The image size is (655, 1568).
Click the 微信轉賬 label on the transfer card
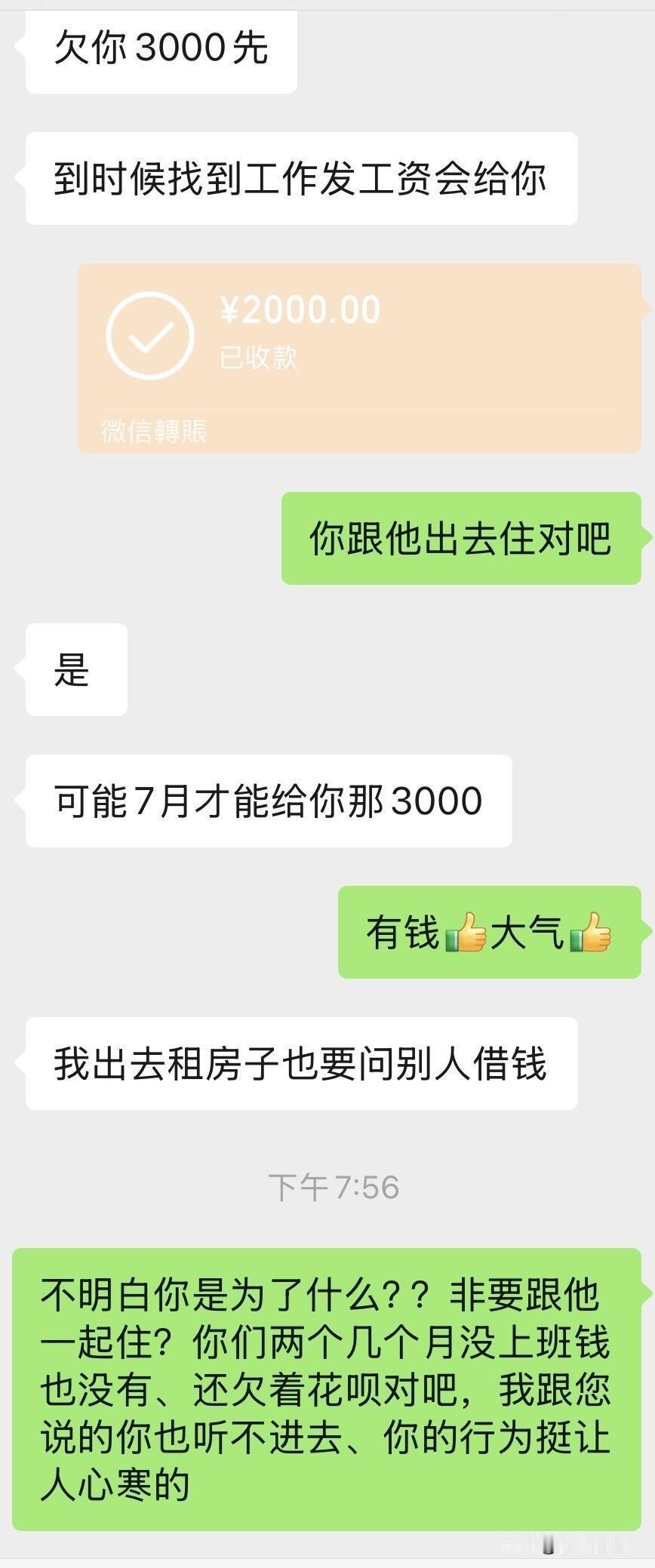(x=157, y=430)
